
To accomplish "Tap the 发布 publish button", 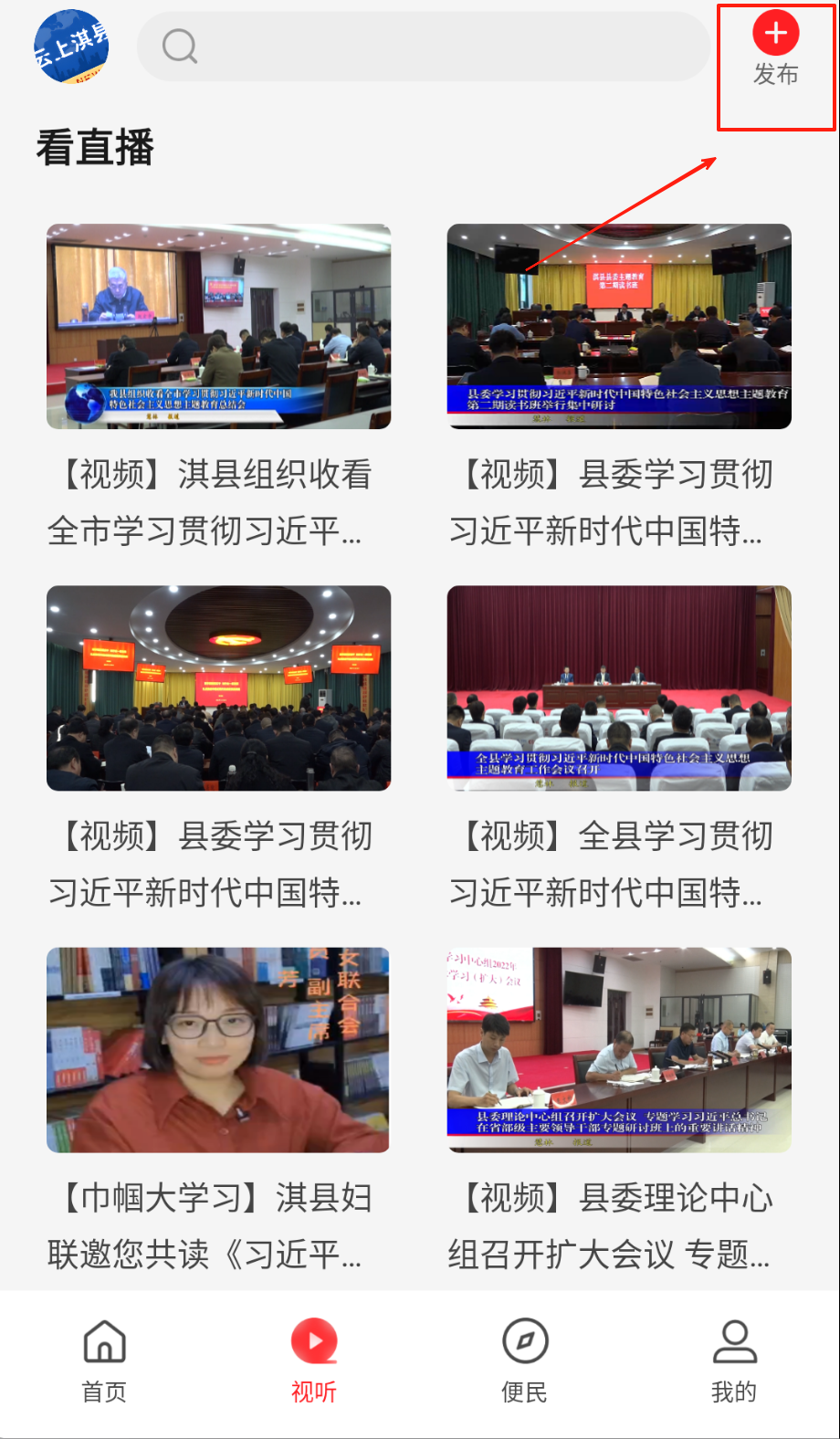I will point(775,50).
